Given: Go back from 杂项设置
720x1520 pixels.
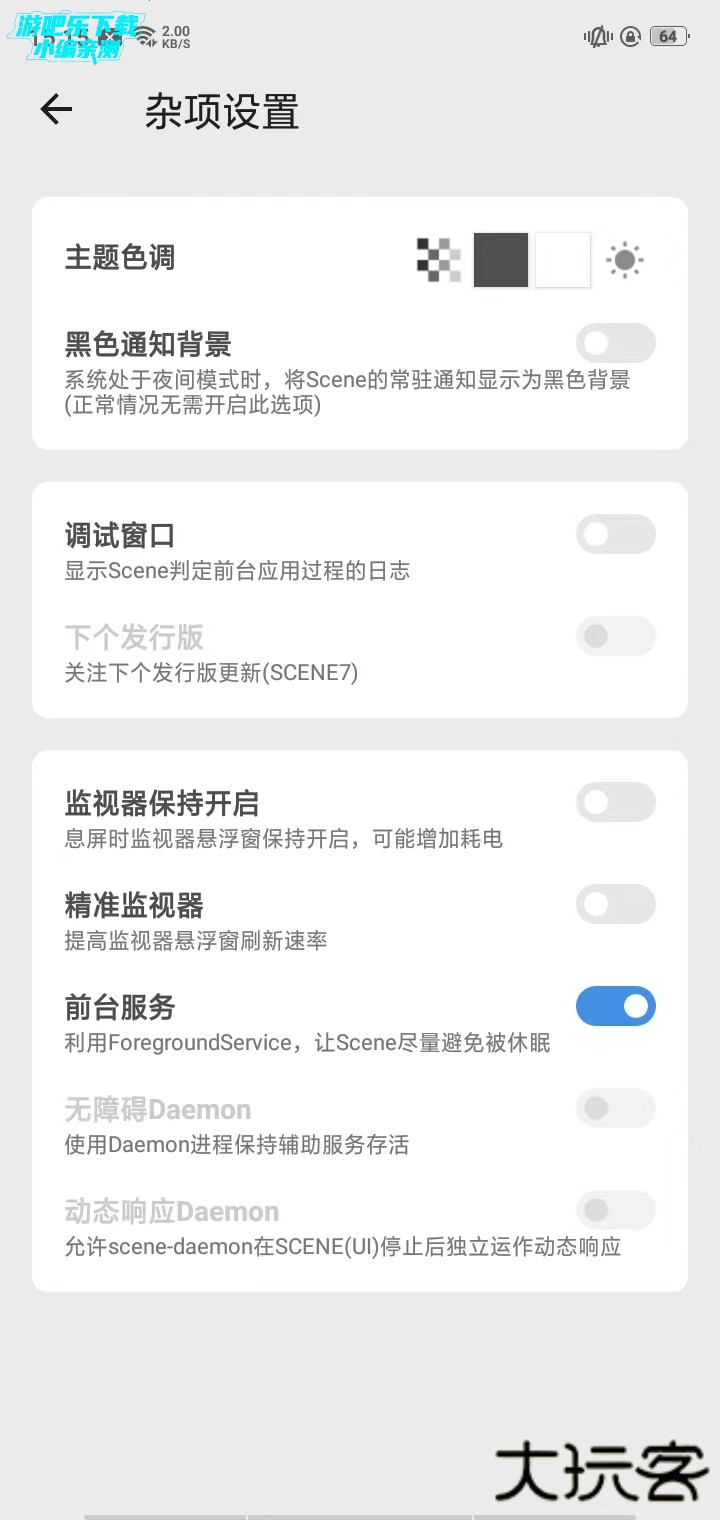Looking at the screenshot, I should tap(57, 110).
